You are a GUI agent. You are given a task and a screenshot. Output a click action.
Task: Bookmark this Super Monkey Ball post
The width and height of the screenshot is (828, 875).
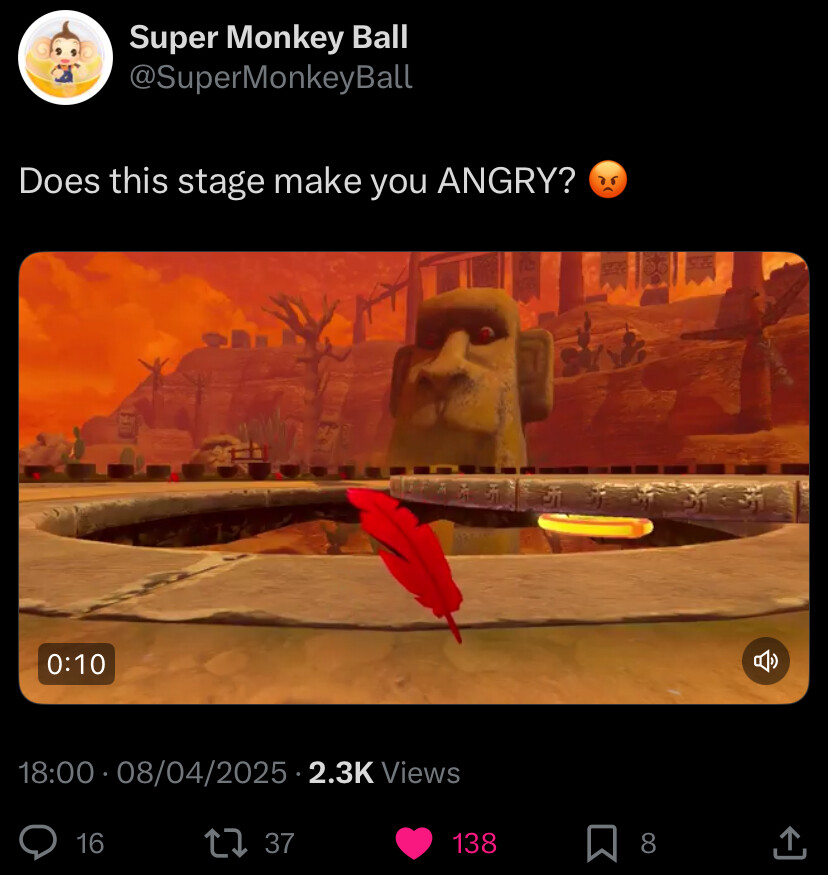[x=601, y=843]
